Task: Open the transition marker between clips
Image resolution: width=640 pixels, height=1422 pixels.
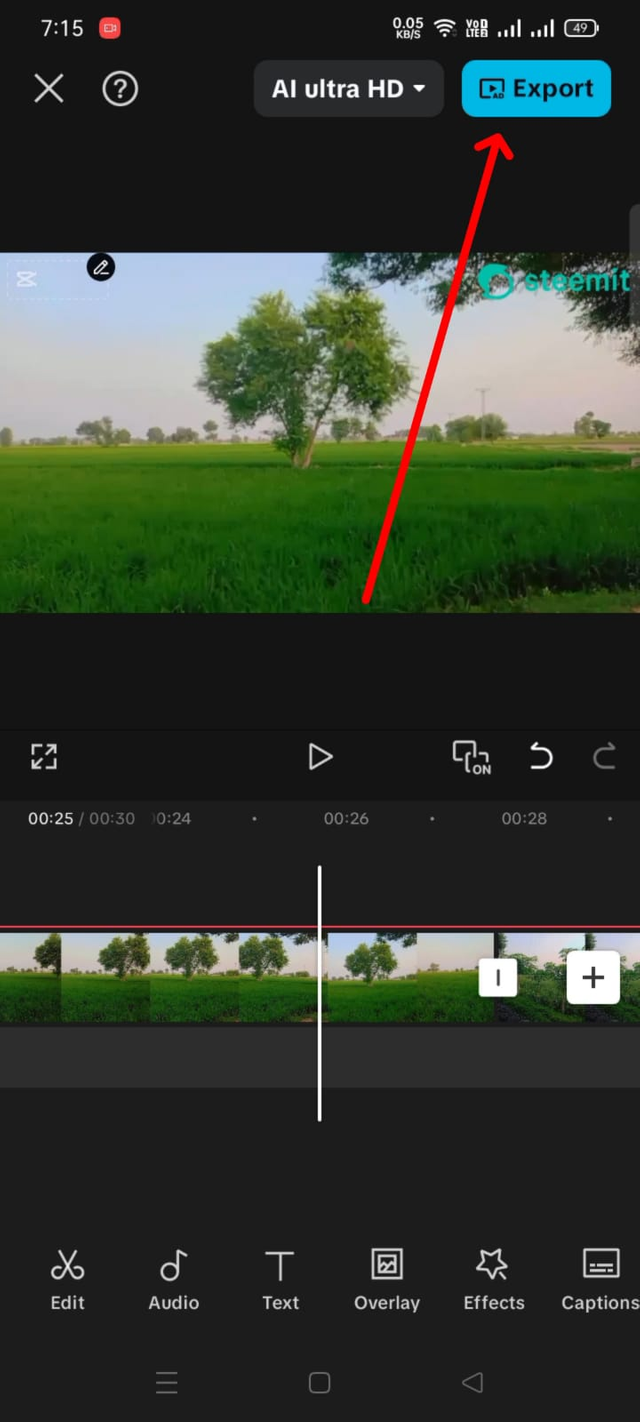Action: coord(498,978)
